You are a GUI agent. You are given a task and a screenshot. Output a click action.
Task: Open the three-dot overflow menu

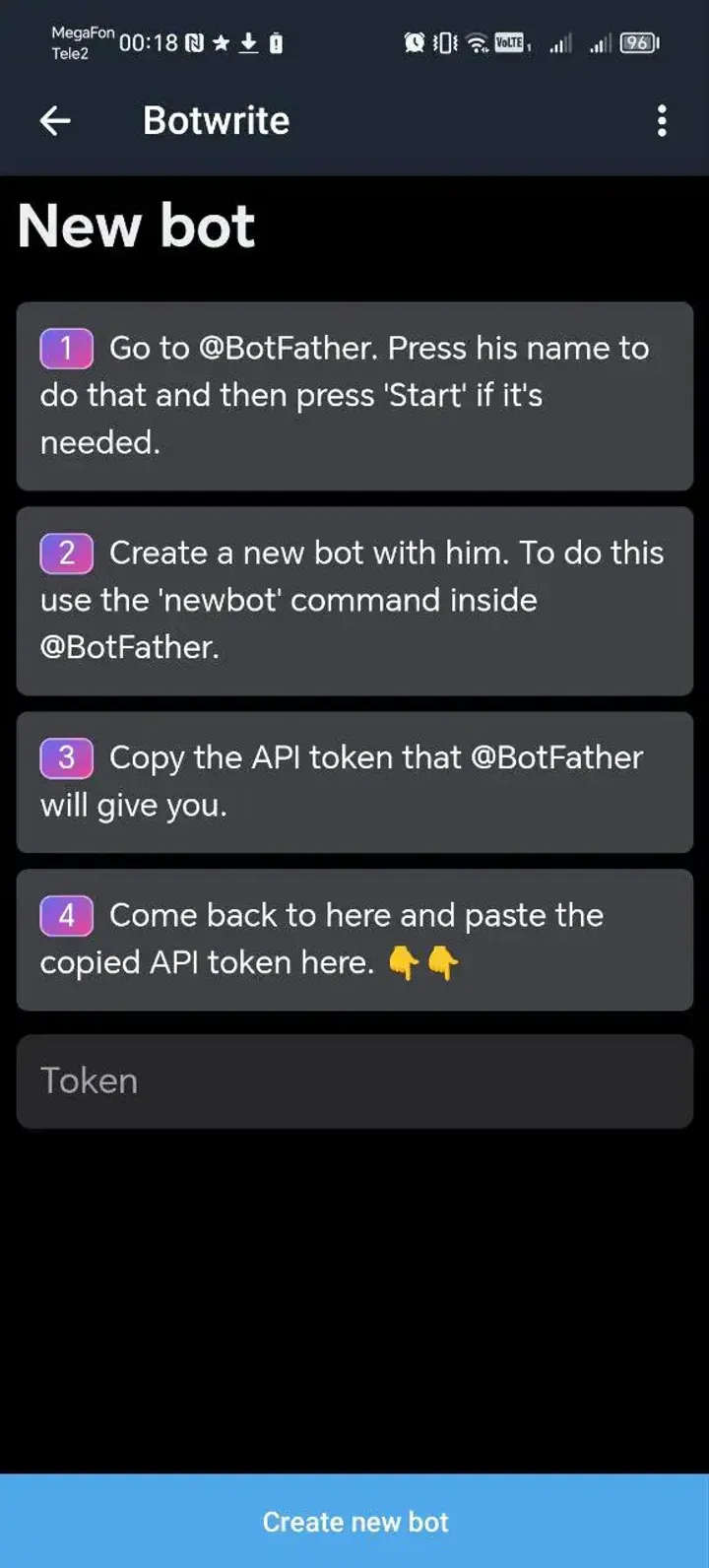pyautogui.click(x=662, y=120)
